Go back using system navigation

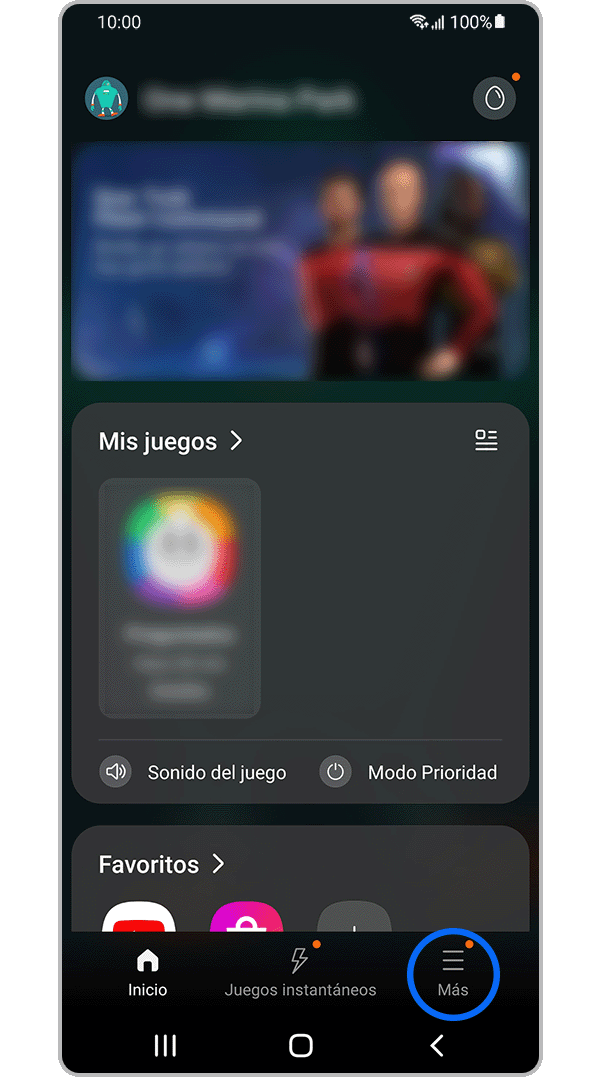(x=436, y=1045)
